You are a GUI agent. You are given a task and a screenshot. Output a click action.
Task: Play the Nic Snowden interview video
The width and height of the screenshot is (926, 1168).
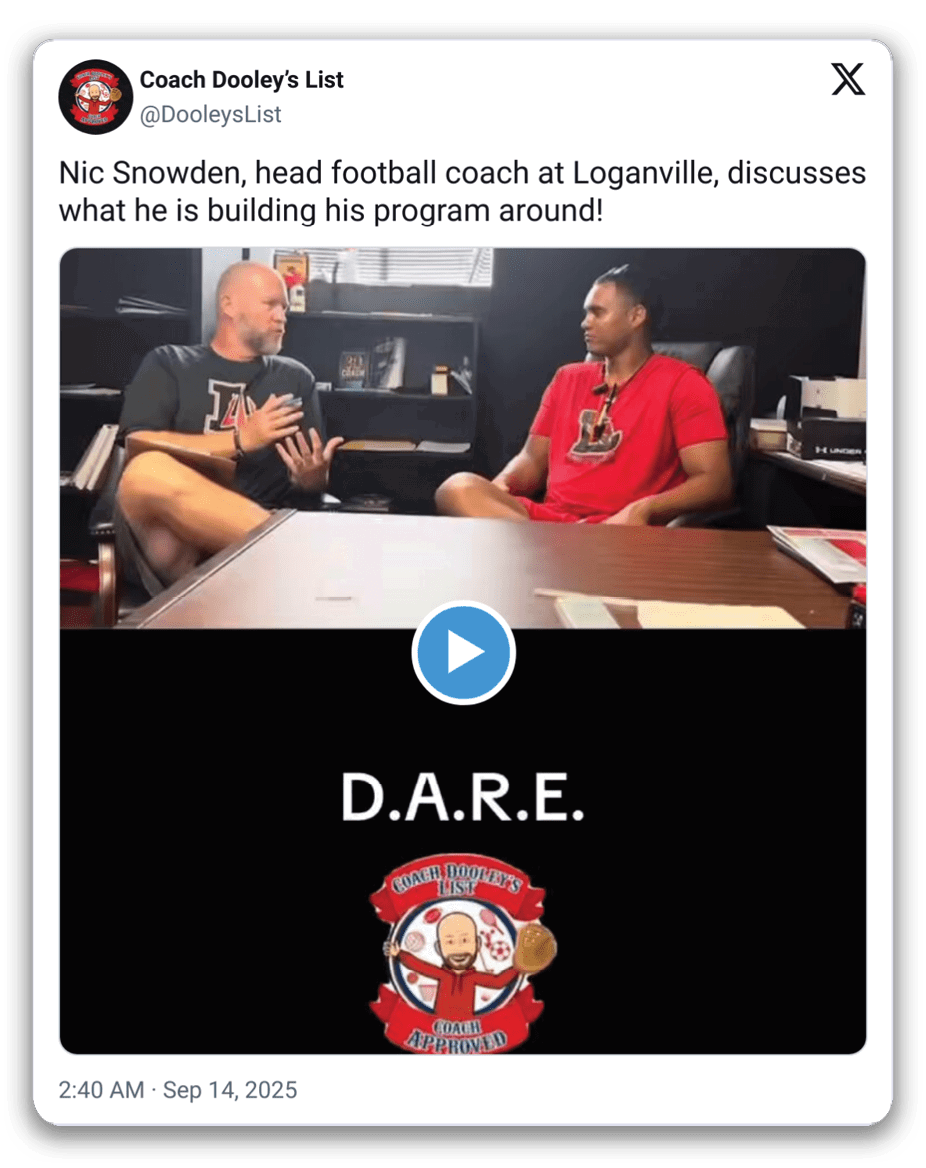(463, 653)
